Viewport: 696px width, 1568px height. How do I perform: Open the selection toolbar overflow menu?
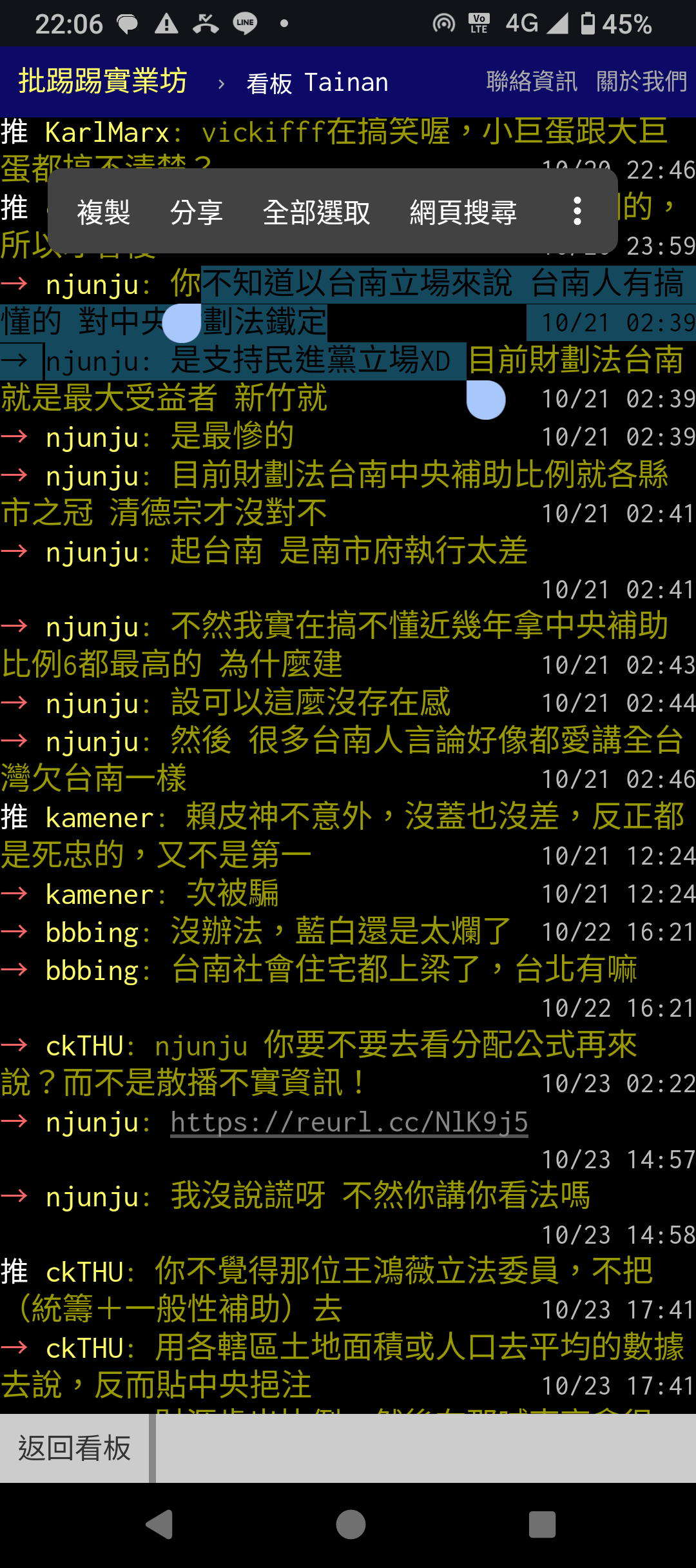tap(577, 211)
